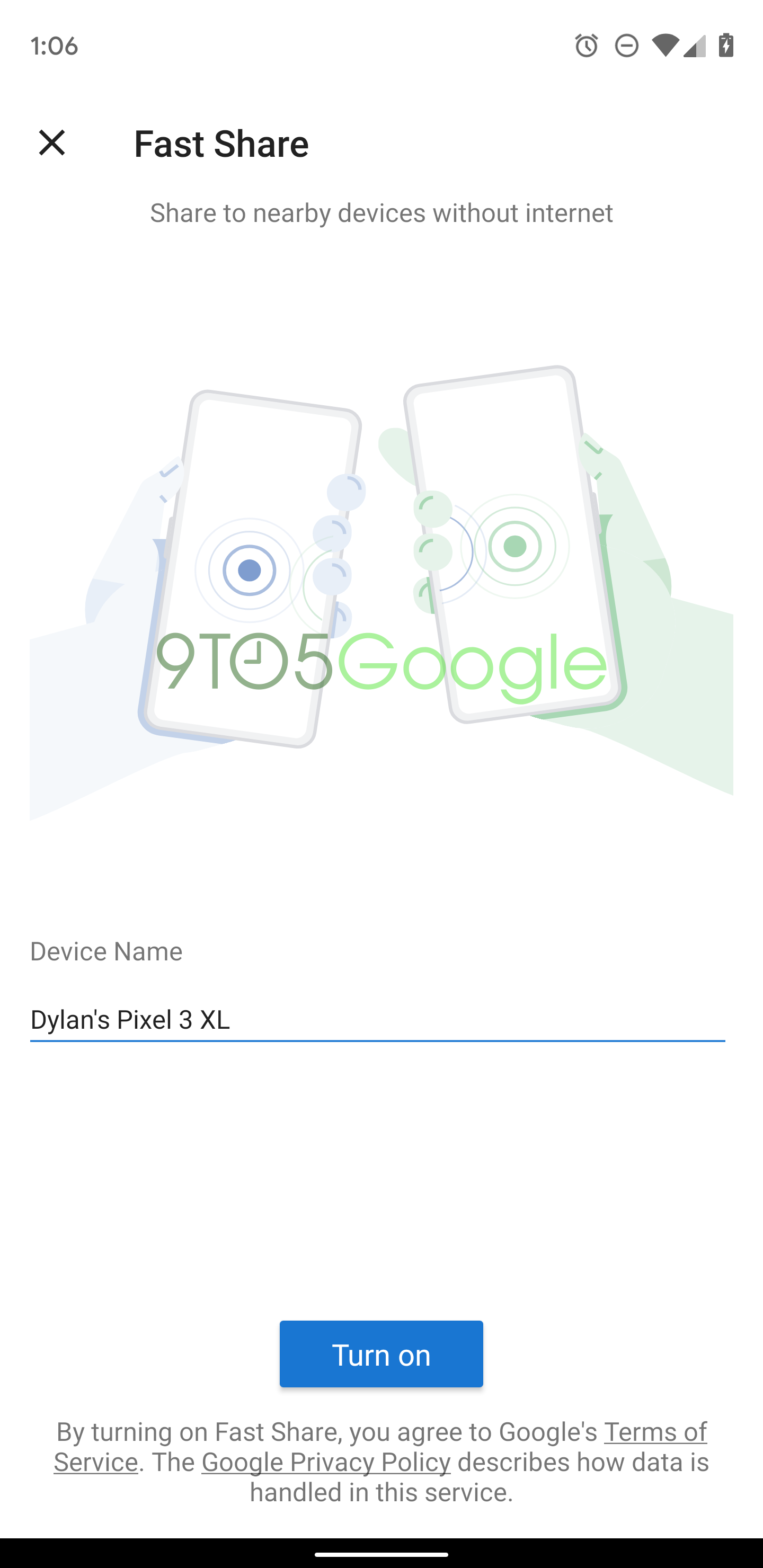The height and width of the screenshot is (1568, 763).
Task: Edit the Device Name field
Action: point(378,1020)
